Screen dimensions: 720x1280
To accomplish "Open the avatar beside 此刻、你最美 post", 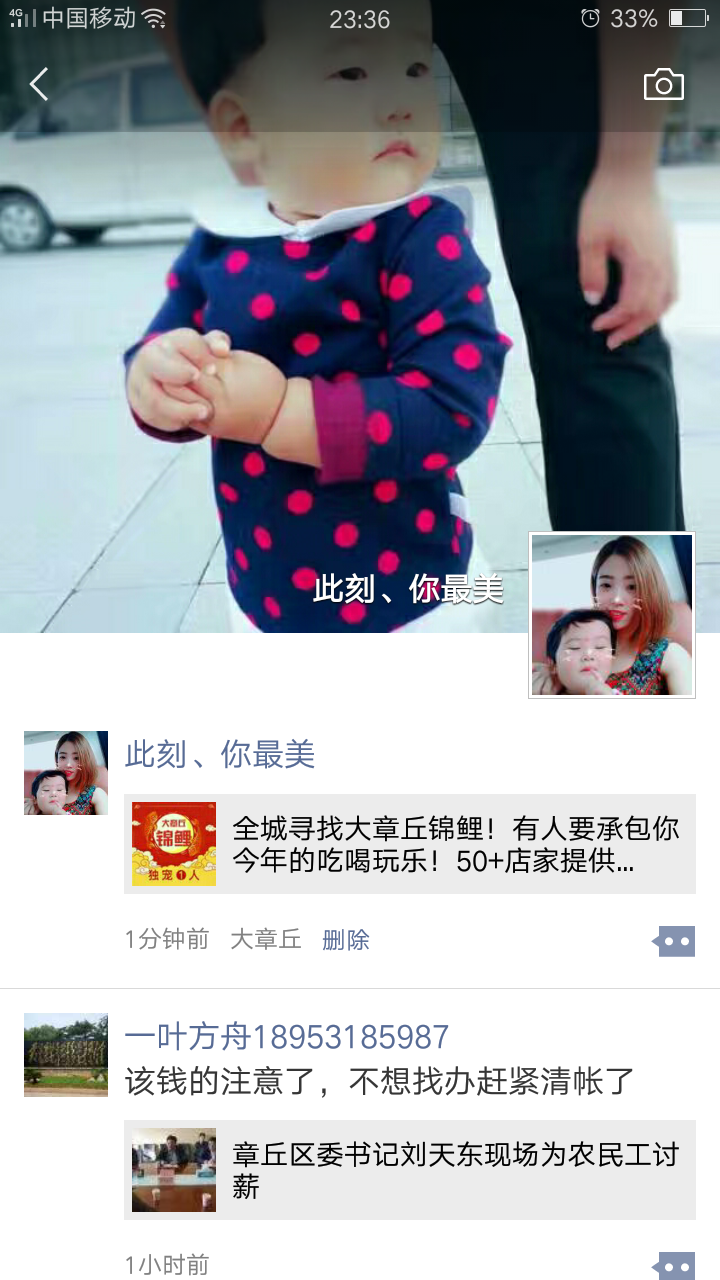I will (x=66, y=773).
